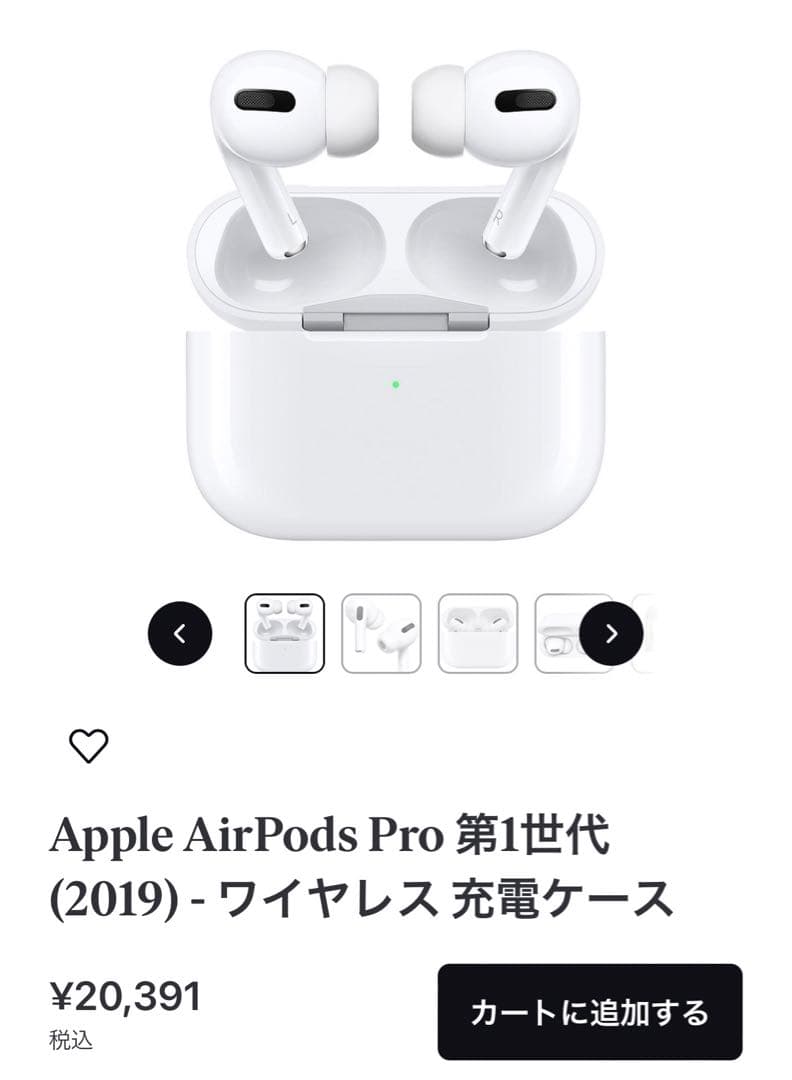Tap カートに追加する button
The image size is (792, 1080).
click(x=589, y=1011)
